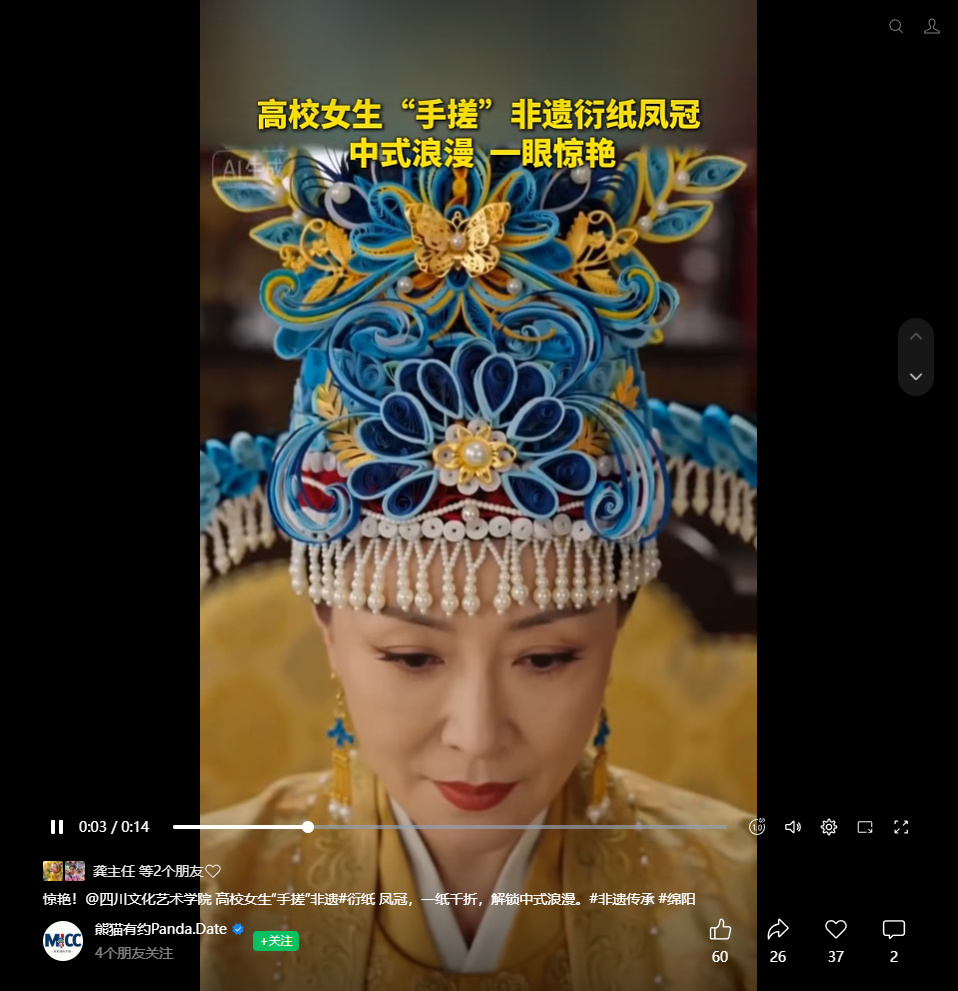Seek on the video progress bar
Image resolution: width=958 pixels, height=991 pixels.
[x=450, y=827]
